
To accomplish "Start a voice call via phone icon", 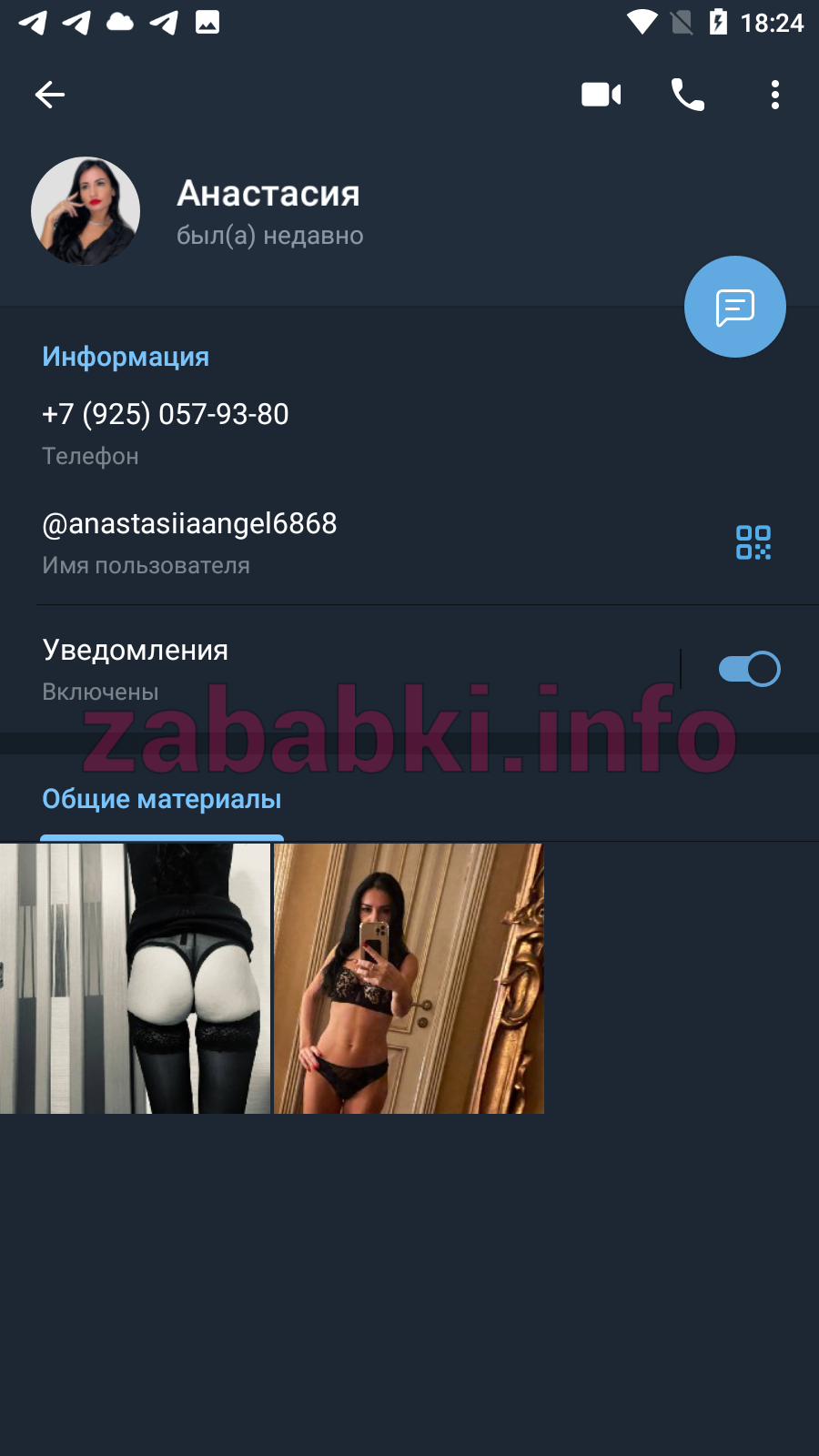I will pos(687,95).
